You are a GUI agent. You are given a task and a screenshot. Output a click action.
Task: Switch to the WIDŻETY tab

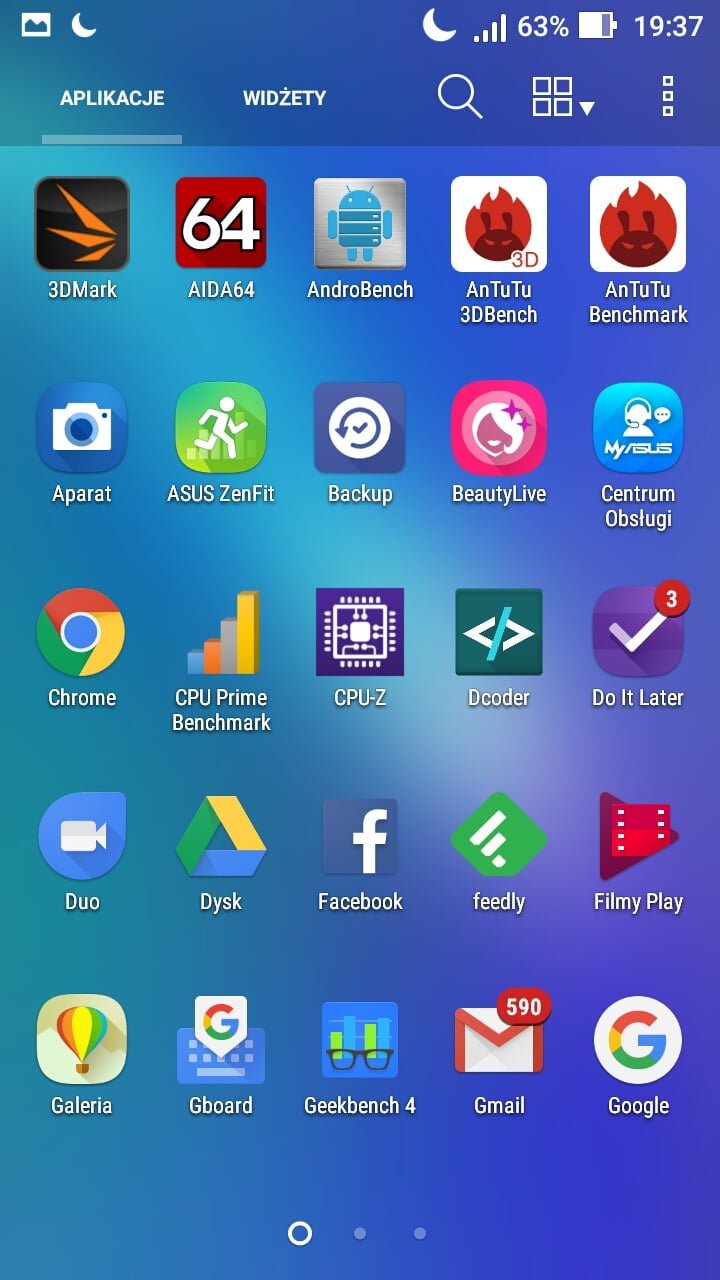click(x=284, y=98)
